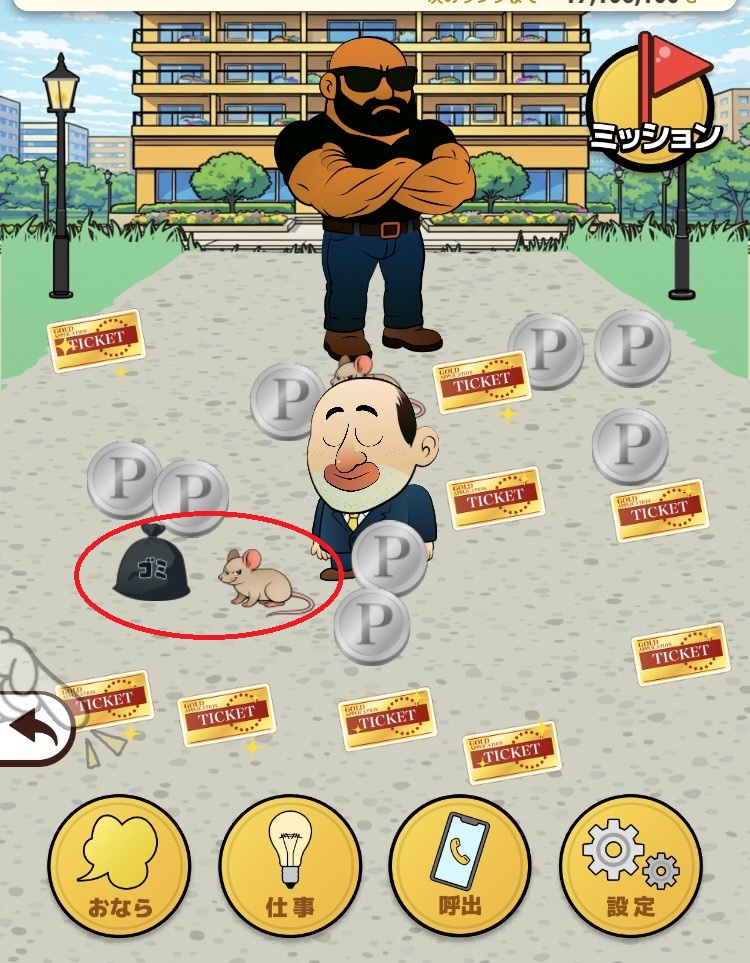Screen dimensions: 750x963
Task: Tap the bald man in the suit
Action: 368,462
